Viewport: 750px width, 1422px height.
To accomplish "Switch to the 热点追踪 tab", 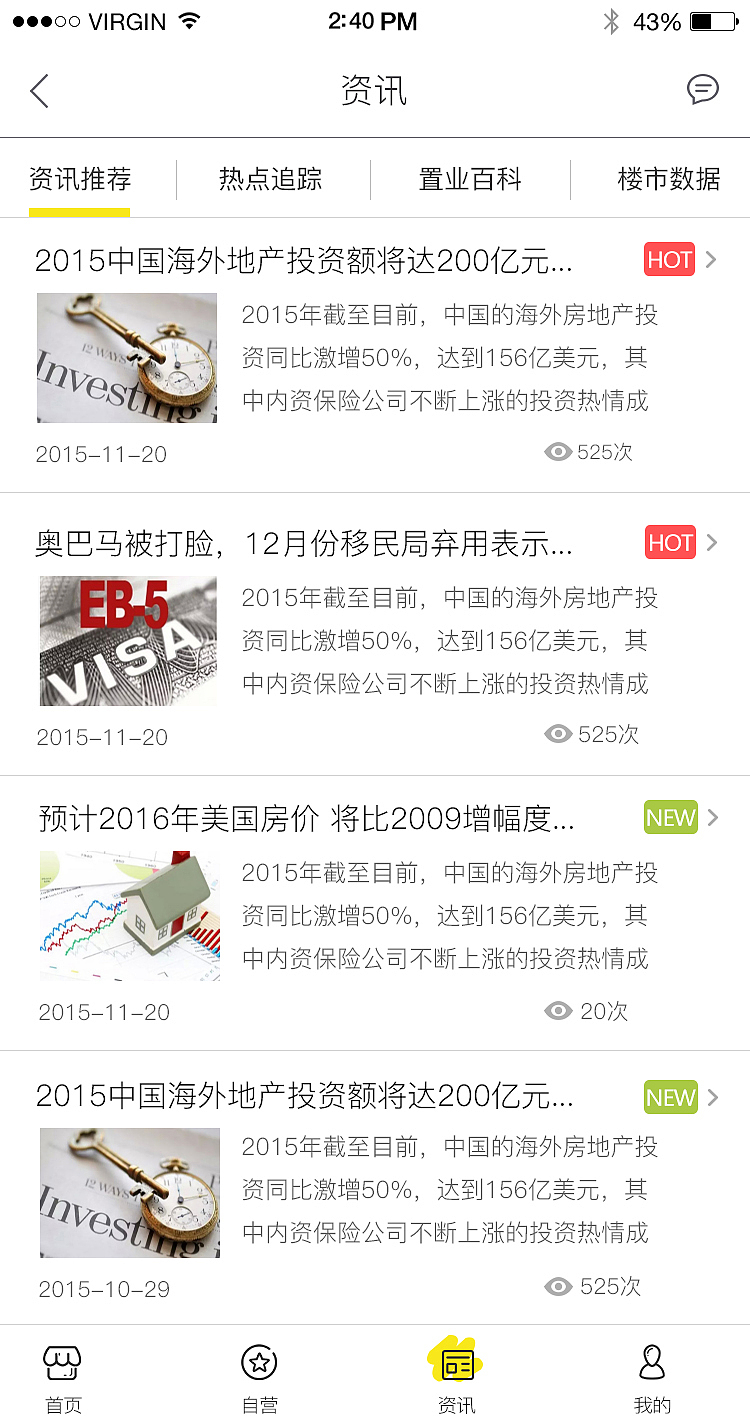I will [271, 180].
